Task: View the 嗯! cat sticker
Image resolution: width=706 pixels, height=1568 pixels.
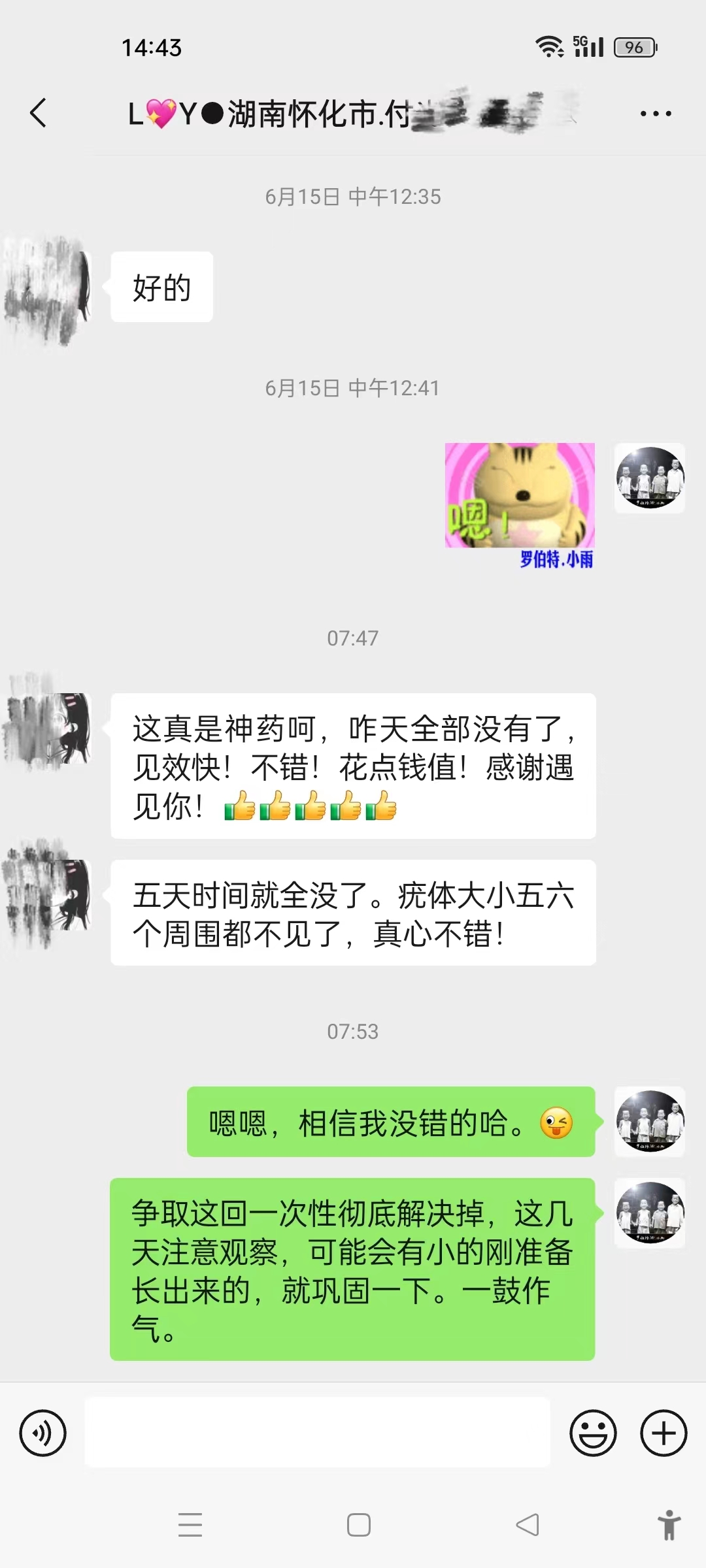Action: pyautogui.click(x=520, y=495)
